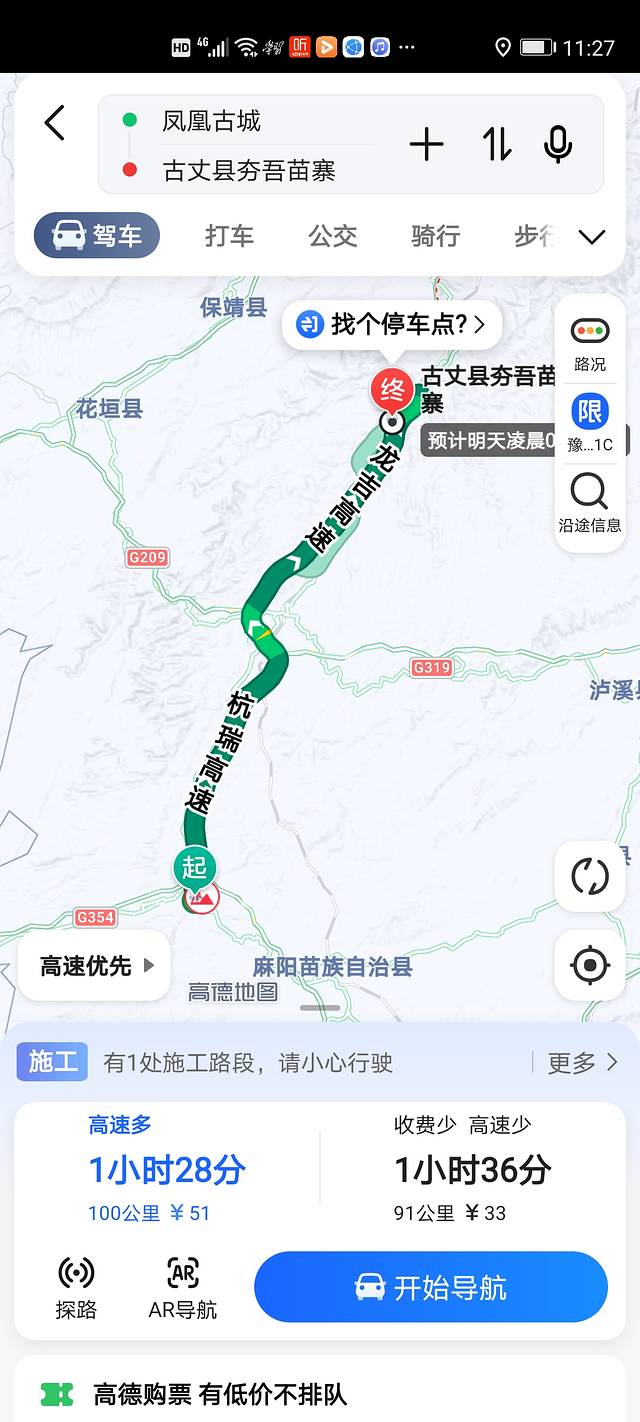The width and height of the screenshot is (640, 1422).
Task: Open 更多 construction details
Action: click(582, 1062)
